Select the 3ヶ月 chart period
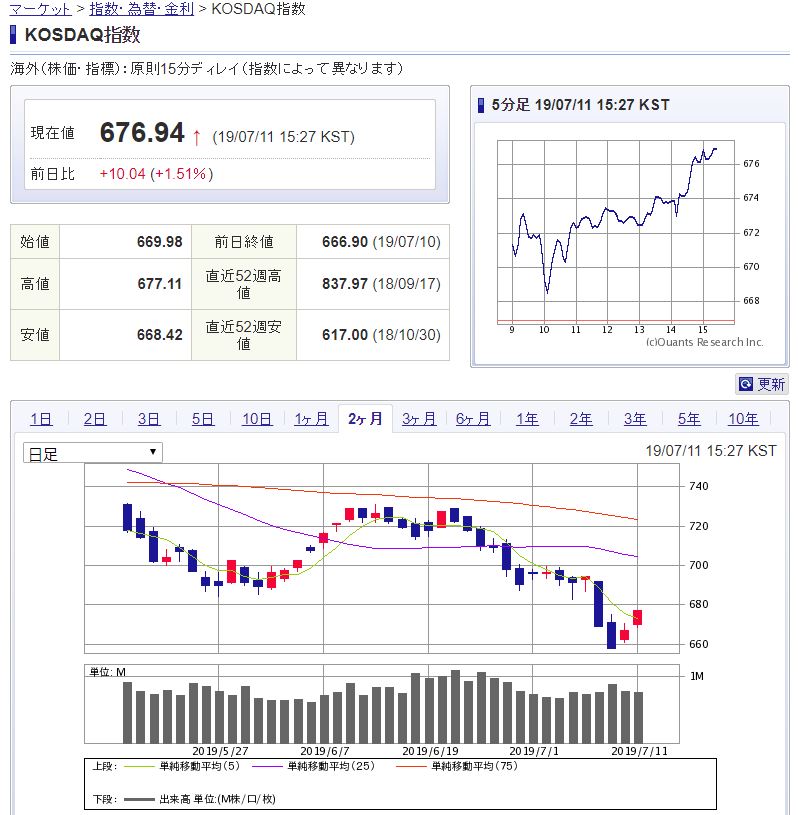The image size is (798, 815). (x=419, y=419)
